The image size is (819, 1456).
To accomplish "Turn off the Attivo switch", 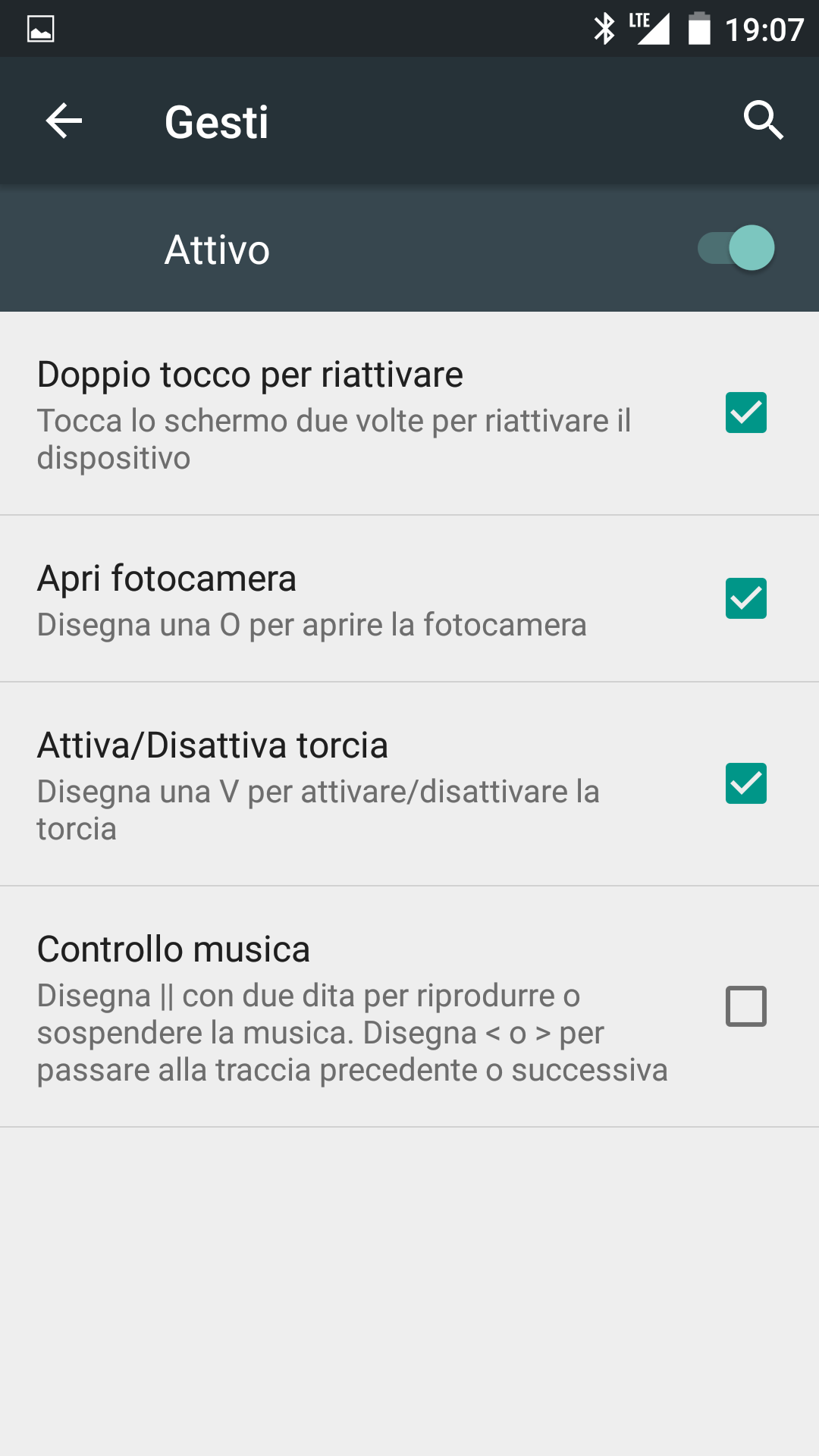I will click(x=736, y=248).
